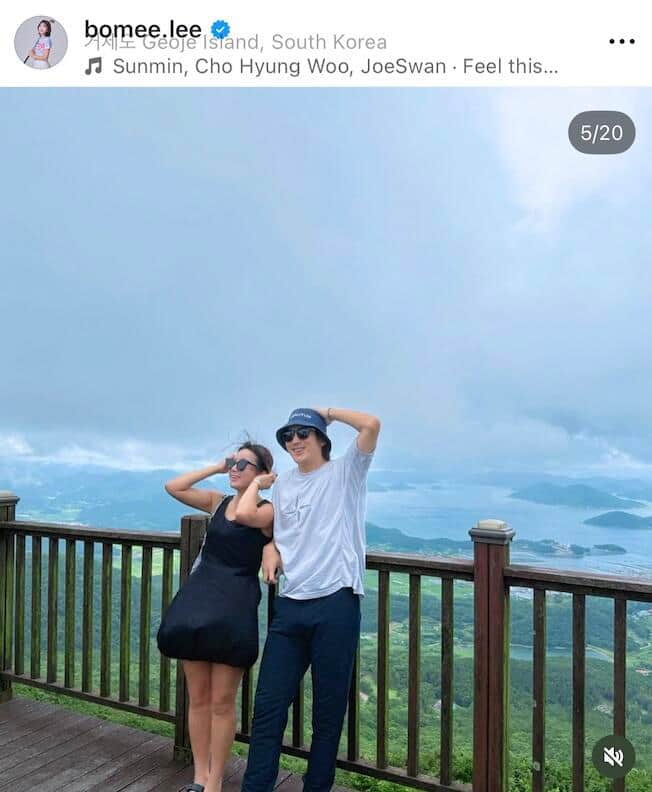
Task: Open the bomee.lee username link
Action: [142, 28]
